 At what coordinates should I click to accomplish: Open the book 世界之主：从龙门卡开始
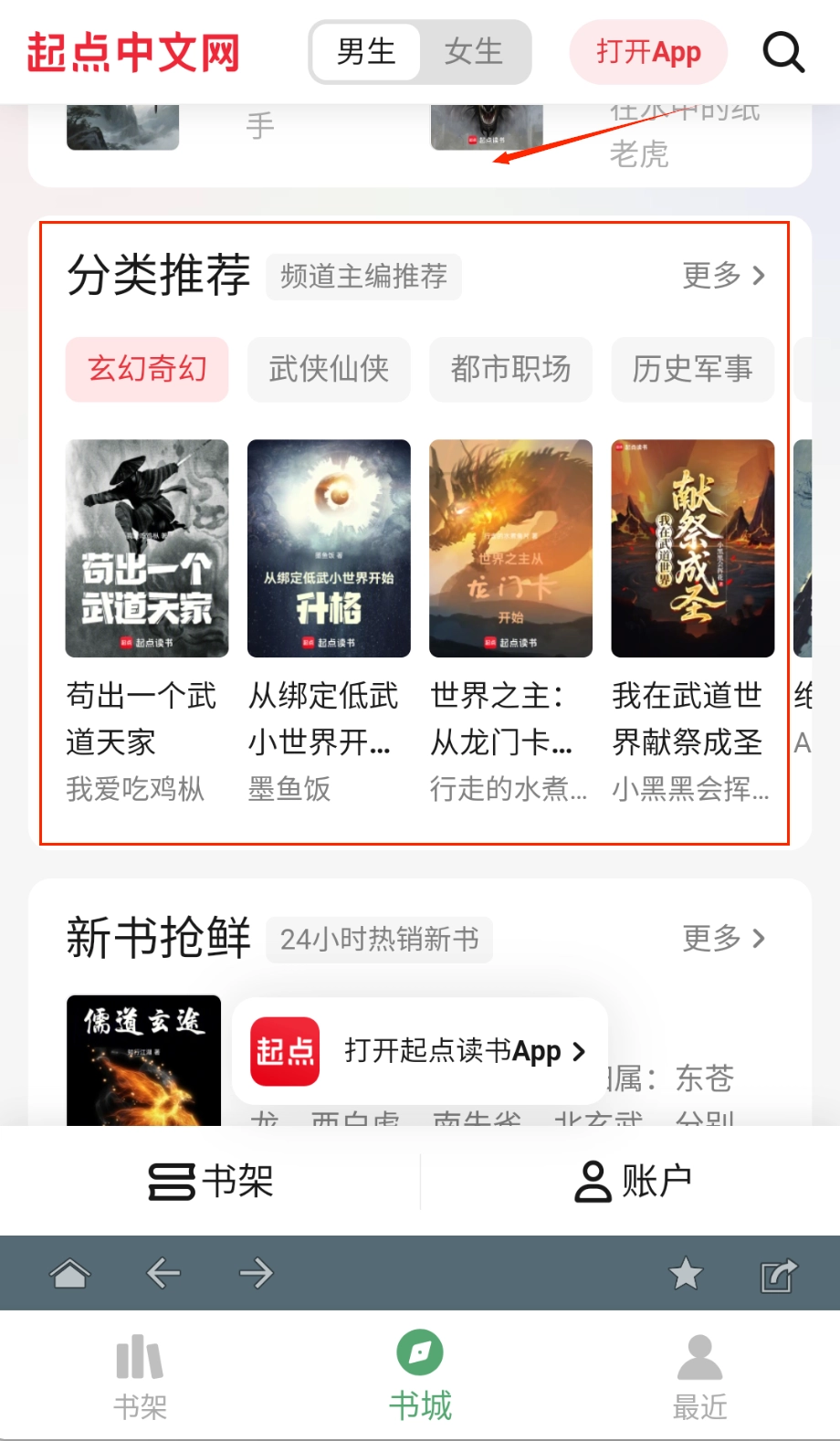click(510, 548)
